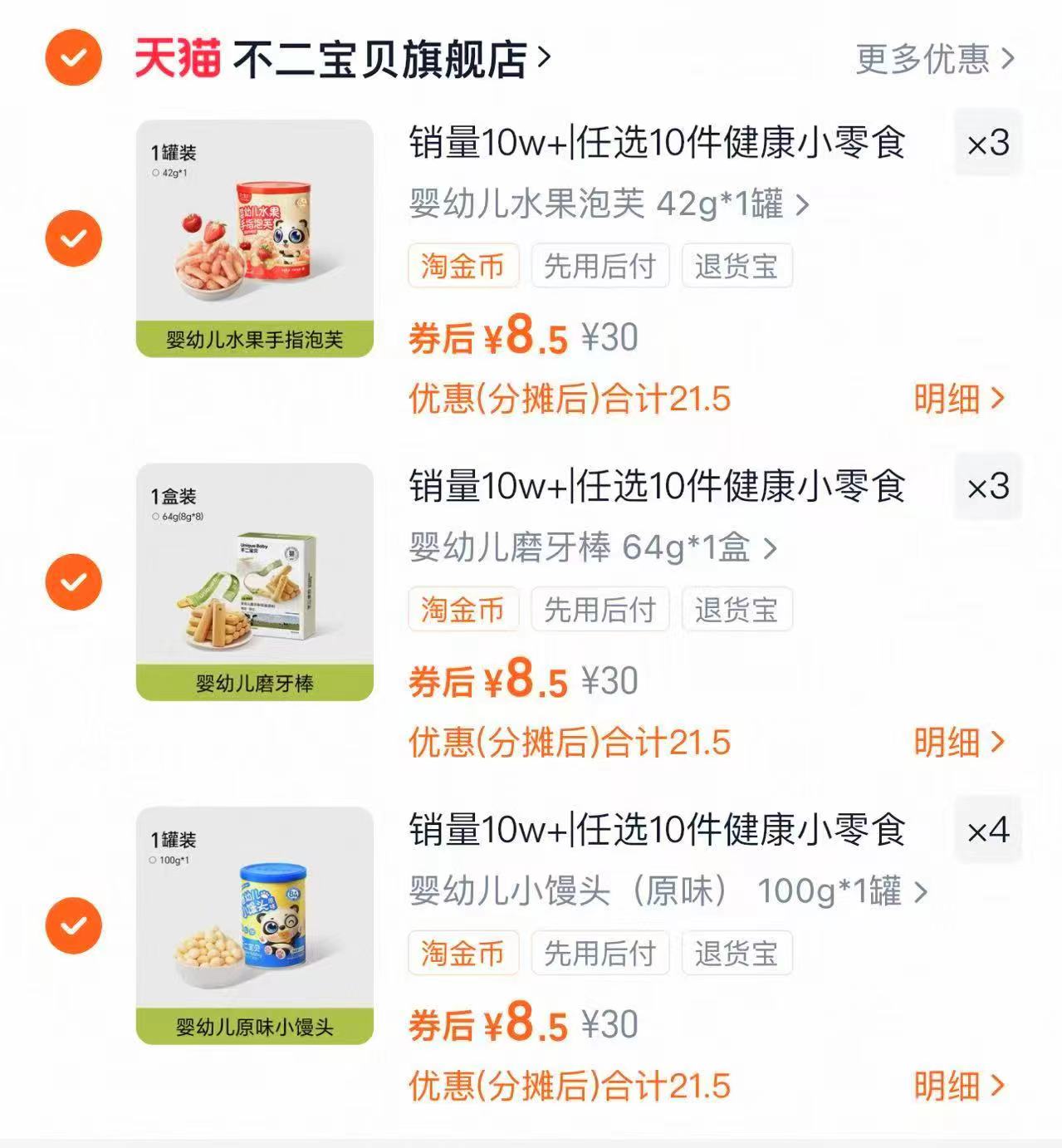Click the 先用后付 badge on the mini bun item

tap(600, 953)
